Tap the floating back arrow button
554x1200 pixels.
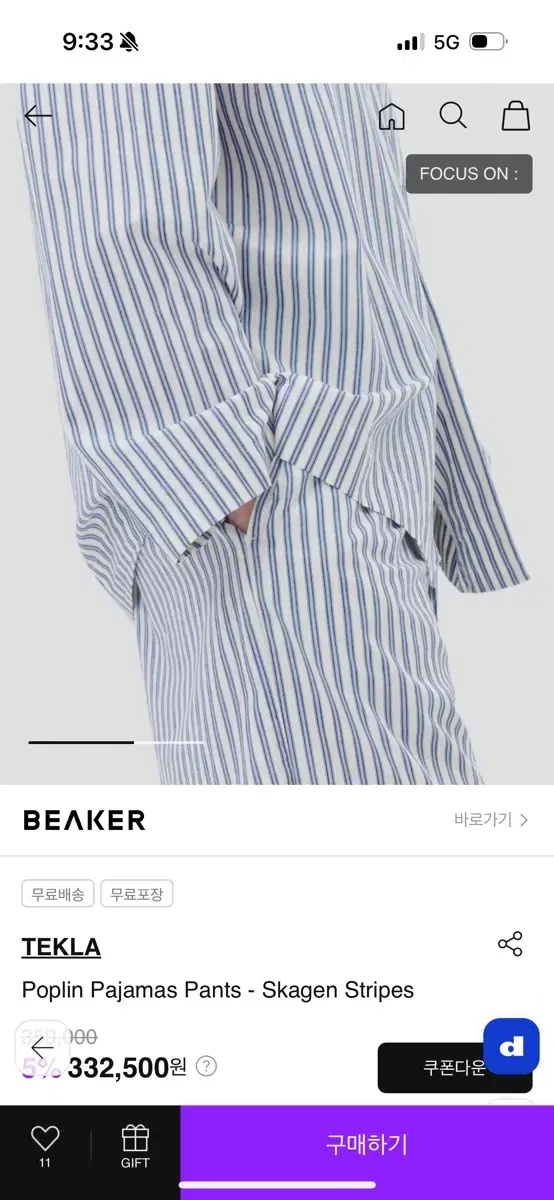[42, 1048]
